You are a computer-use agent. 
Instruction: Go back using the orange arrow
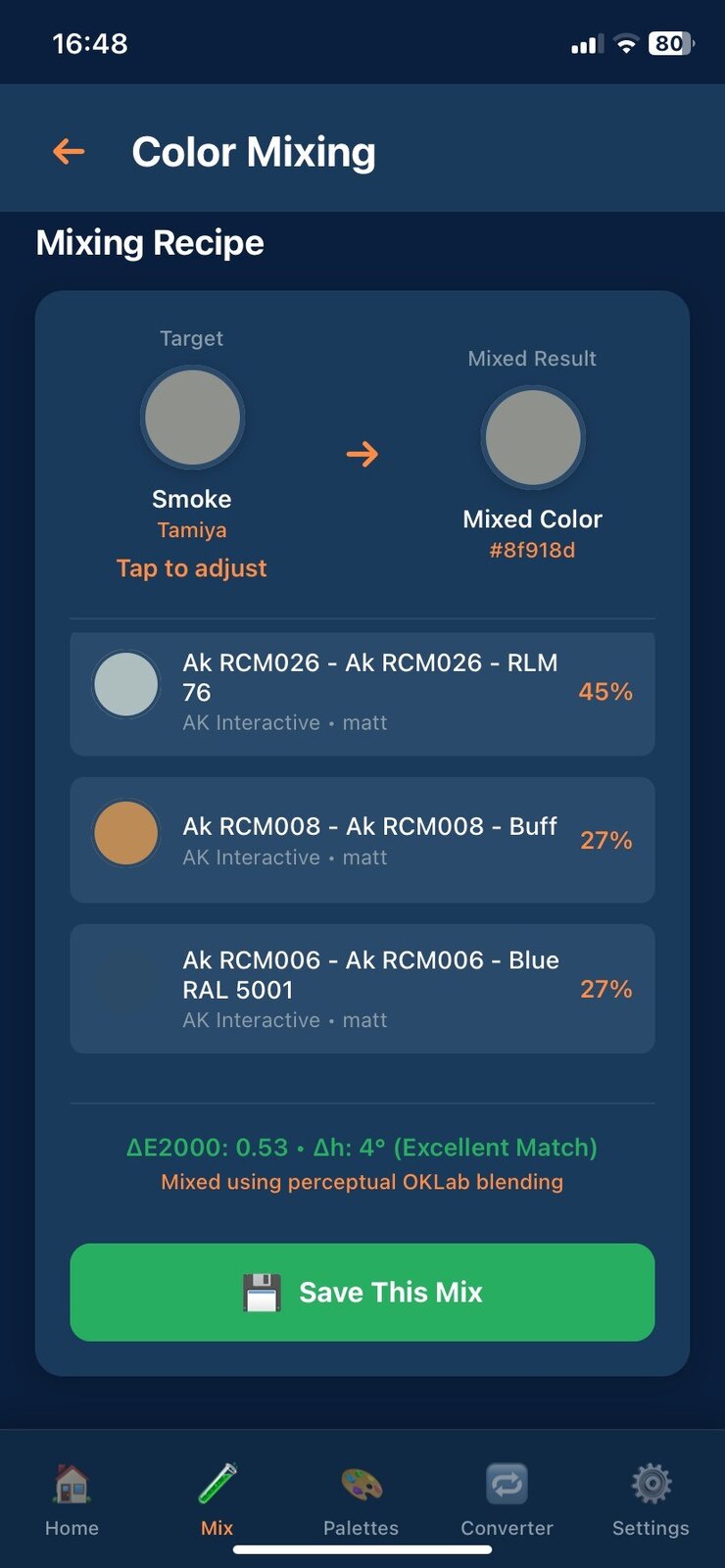coord(69,152)
